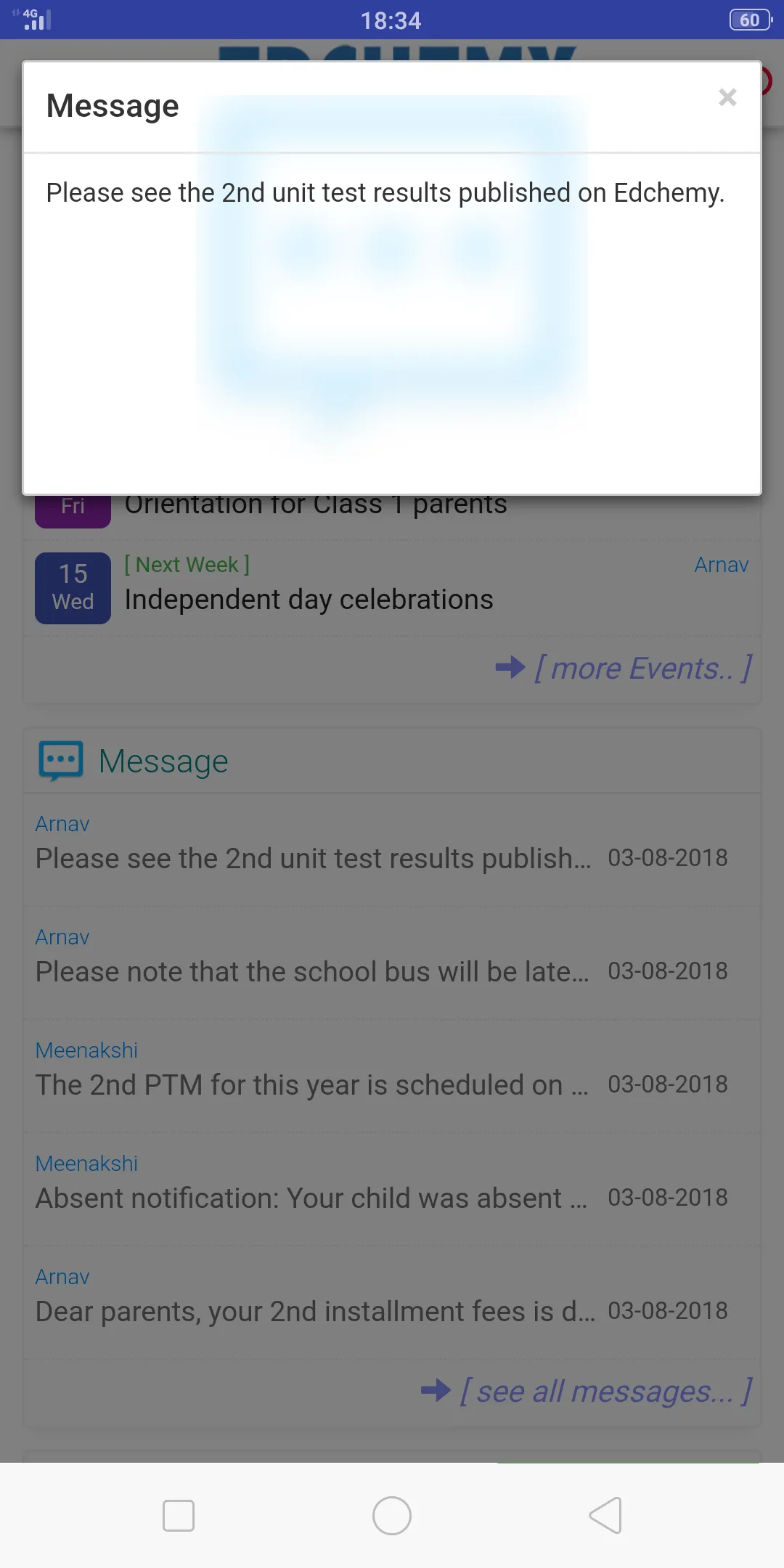Open the 2nd installment fees message
The image size is (784, 1568).
pos(312,1311)
